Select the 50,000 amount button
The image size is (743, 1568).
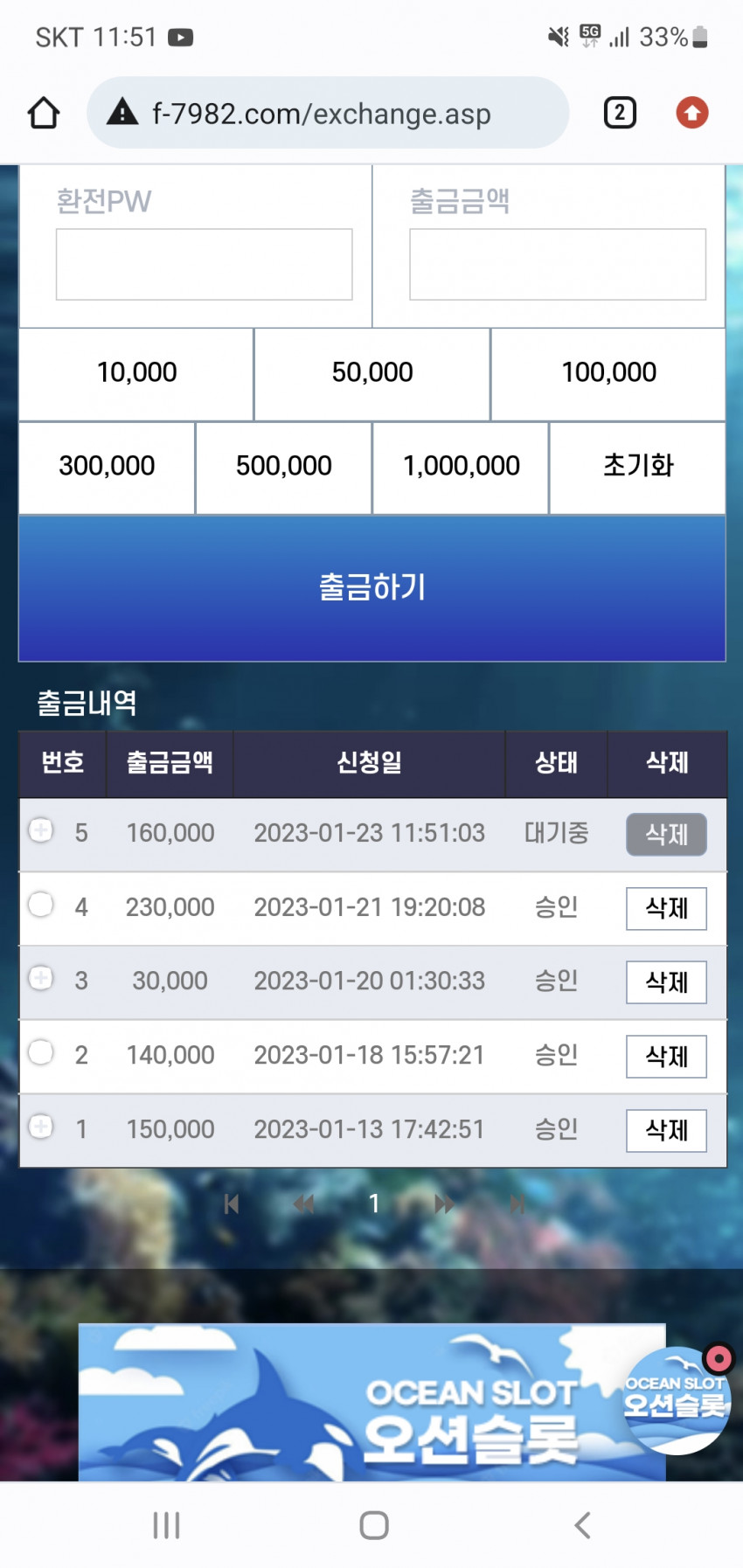pyautogui.click(x=372, y=373)
